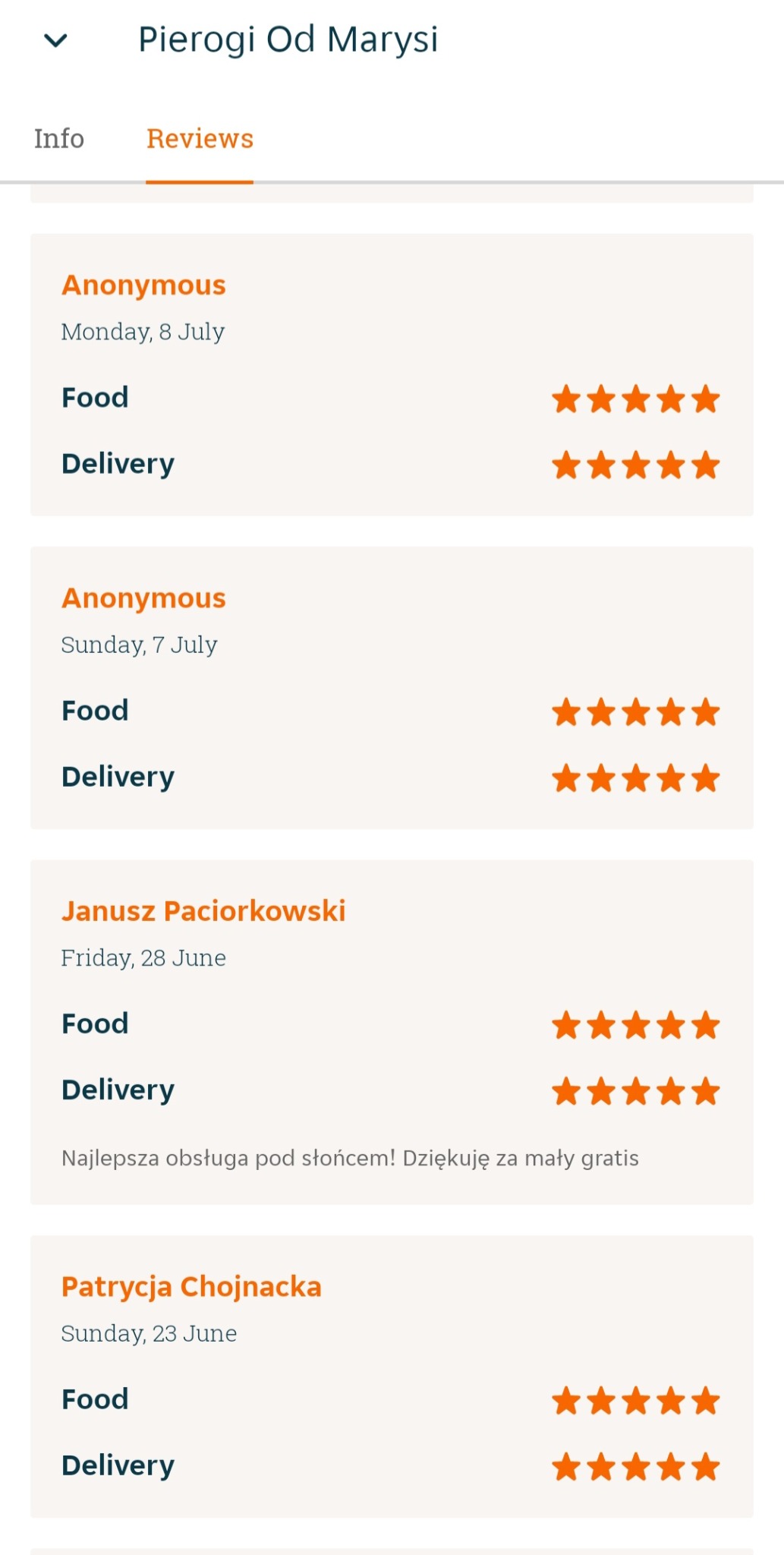This screenshot has height=1555, width=784.
Task: Click the reviewer name Janusz Paciorkowski
Action: click(x=203, y=910)
